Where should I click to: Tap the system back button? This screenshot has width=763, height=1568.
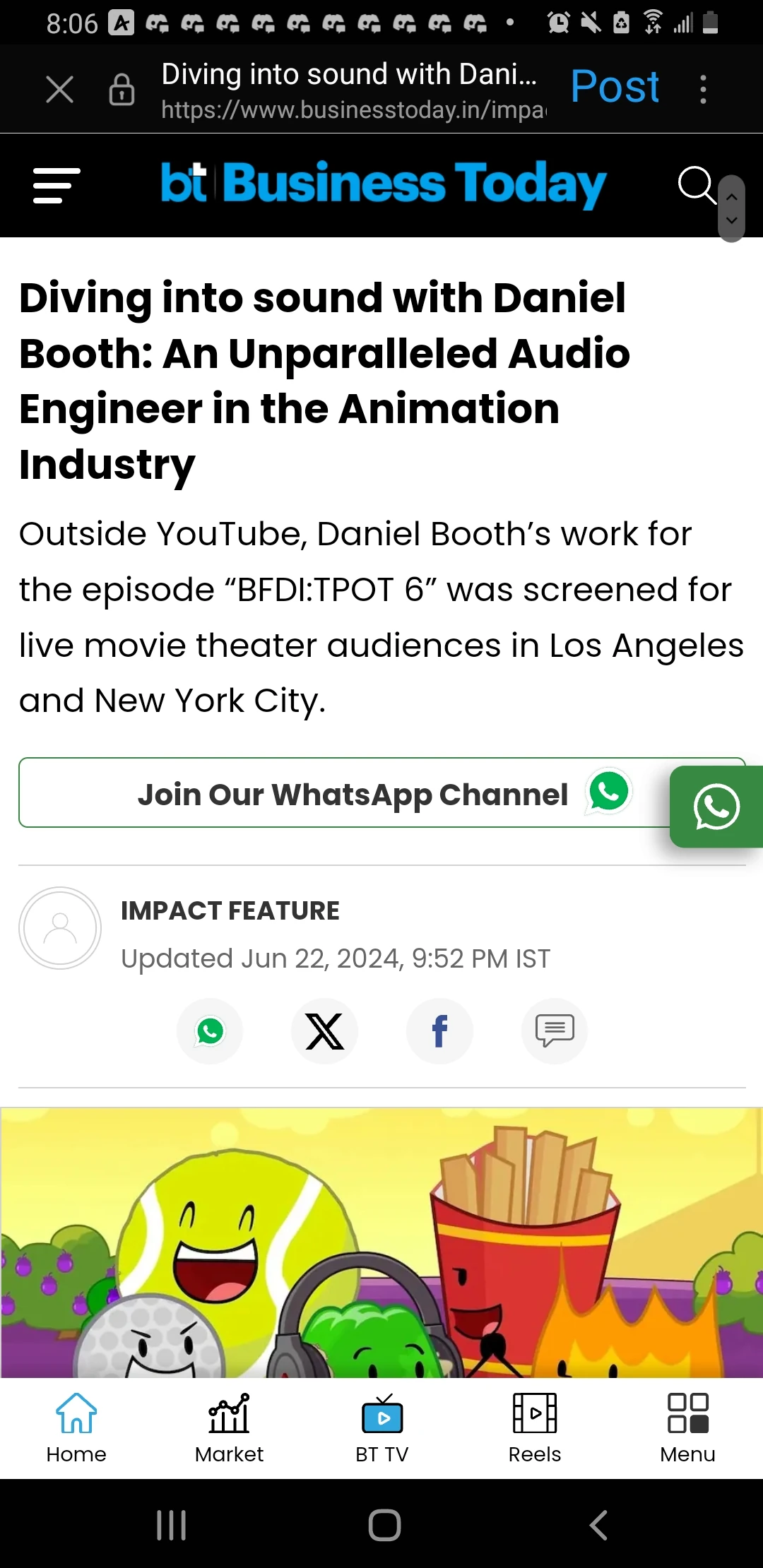click(598, 1525)
